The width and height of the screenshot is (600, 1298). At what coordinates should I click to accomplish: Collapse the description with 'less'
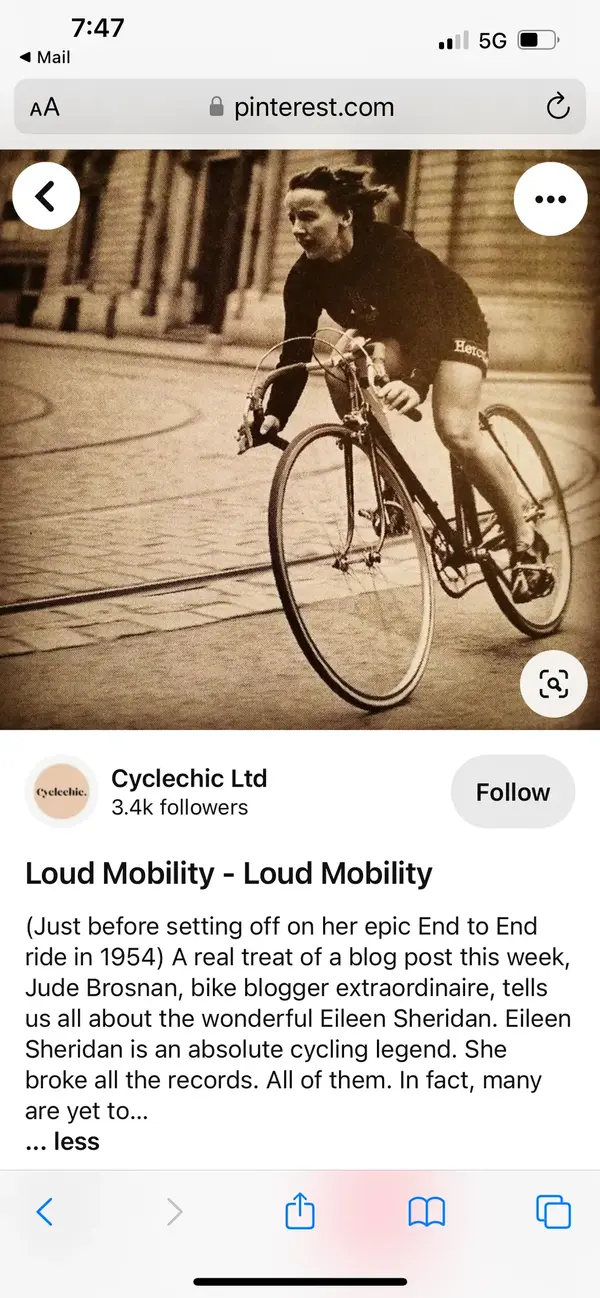point(62,1141)
